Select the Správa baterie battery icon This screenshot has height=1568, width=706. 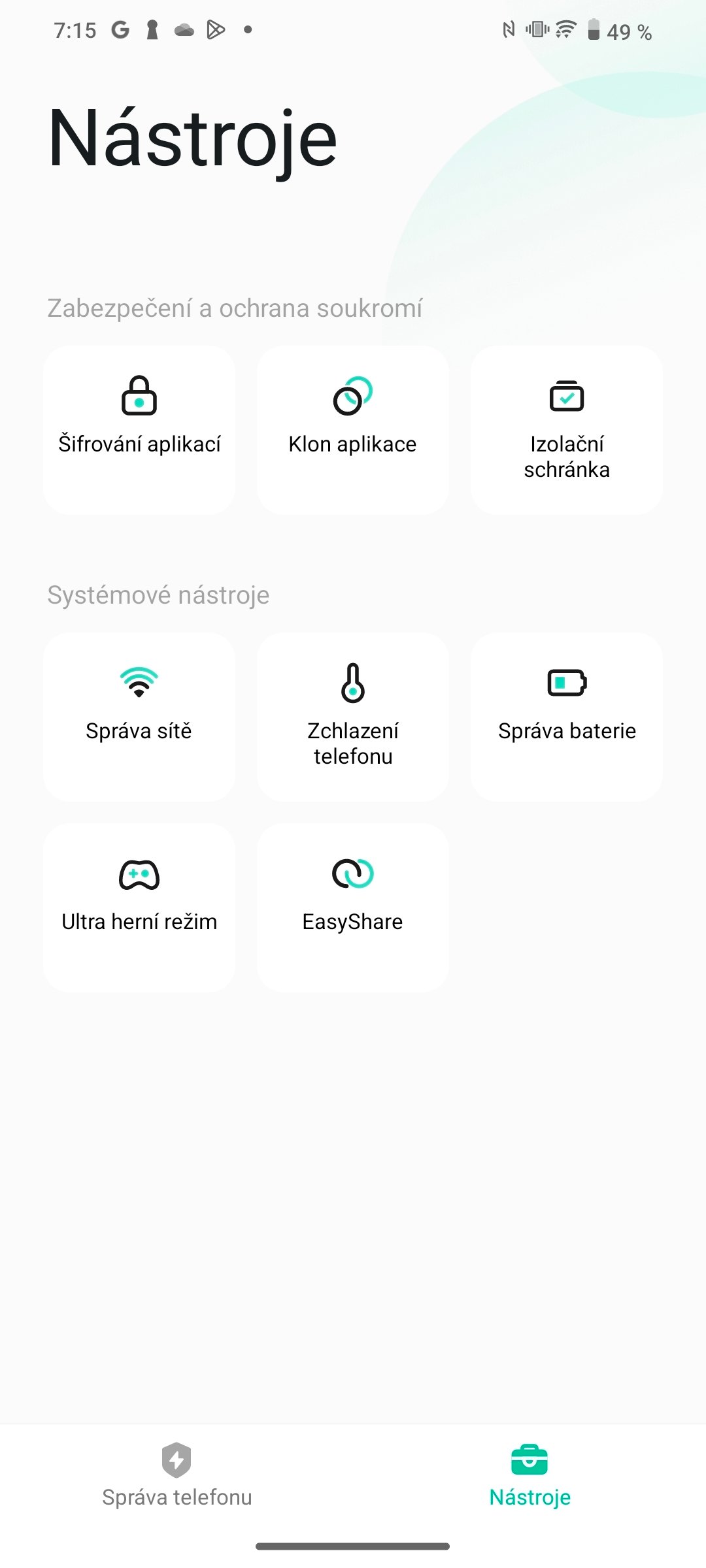coord(566,683)
